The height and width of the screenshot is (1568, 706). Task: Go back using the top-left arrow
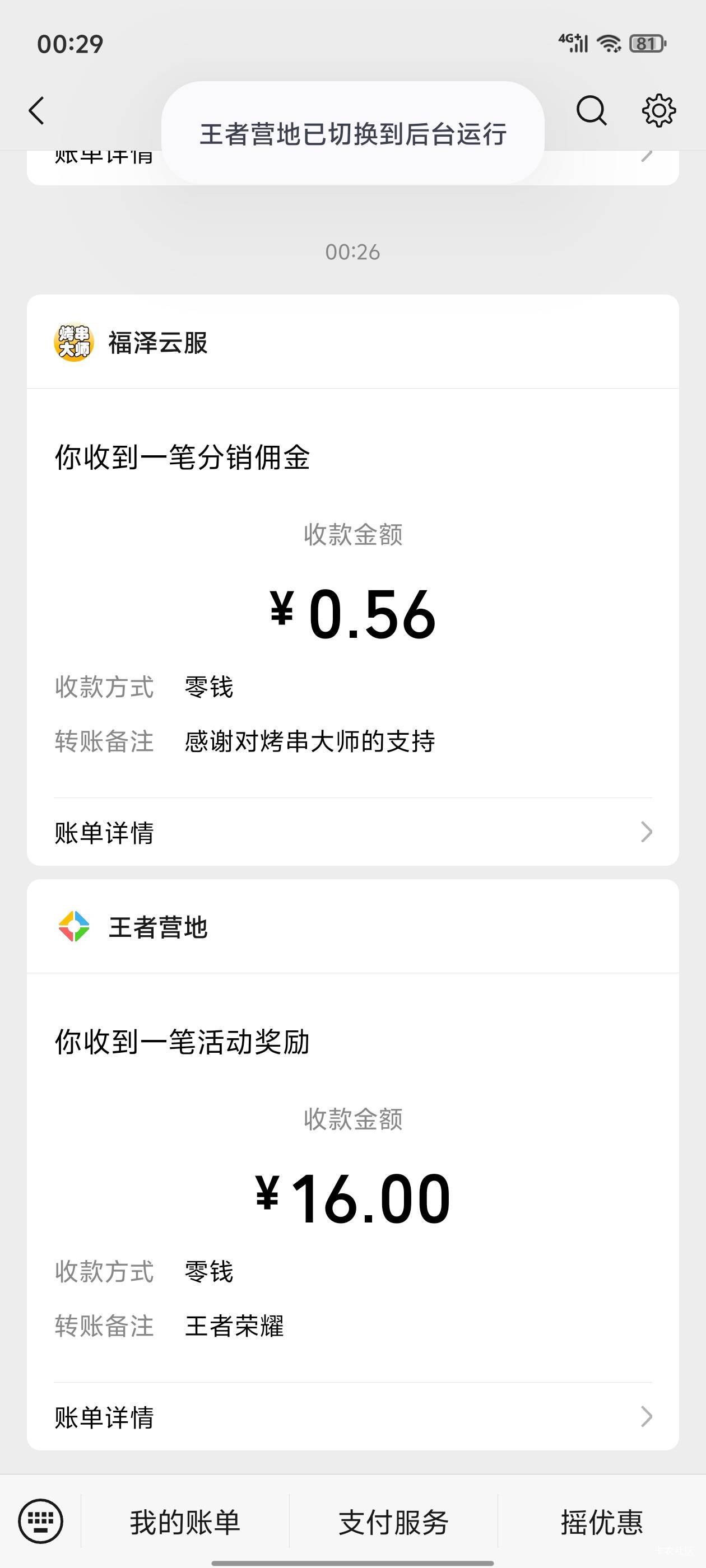[x=36, y=111]
